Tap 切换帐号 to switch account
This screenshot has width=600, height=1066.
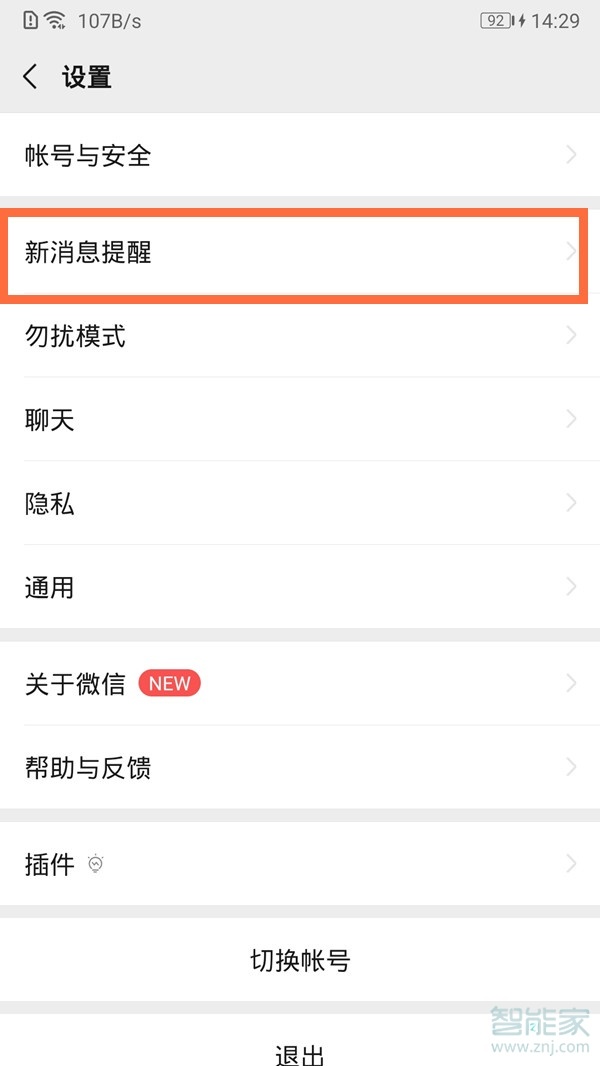tap(300, 961)
